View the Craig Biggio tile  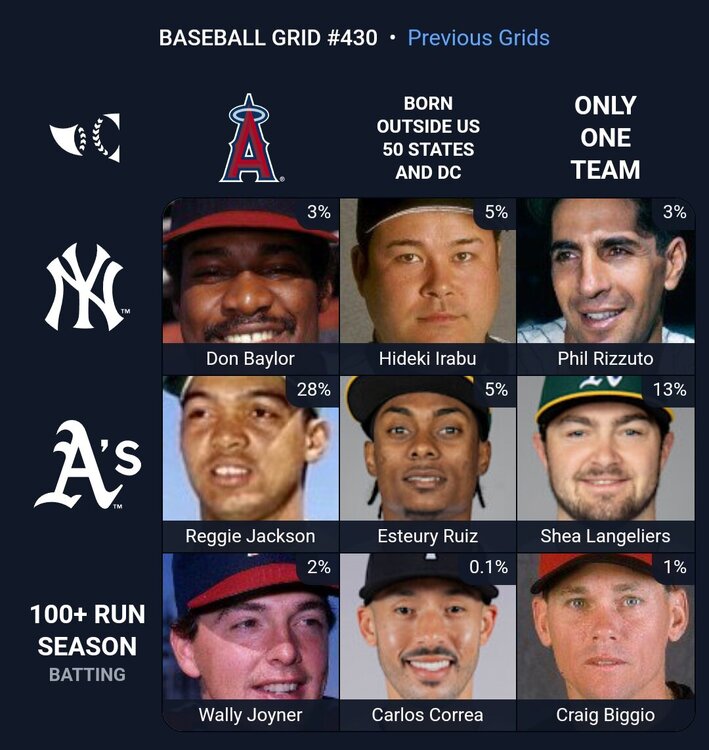pos(605,640)
